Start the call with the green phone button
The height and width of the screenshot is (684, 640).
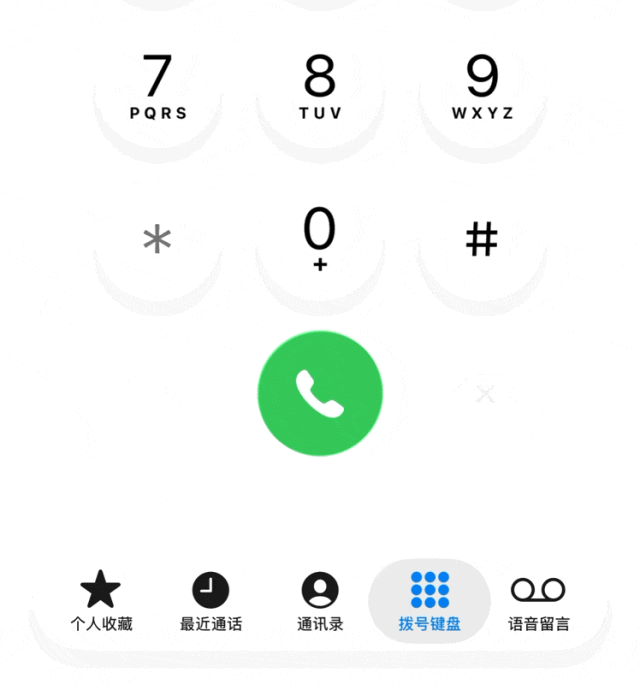(x=320, y=394)
